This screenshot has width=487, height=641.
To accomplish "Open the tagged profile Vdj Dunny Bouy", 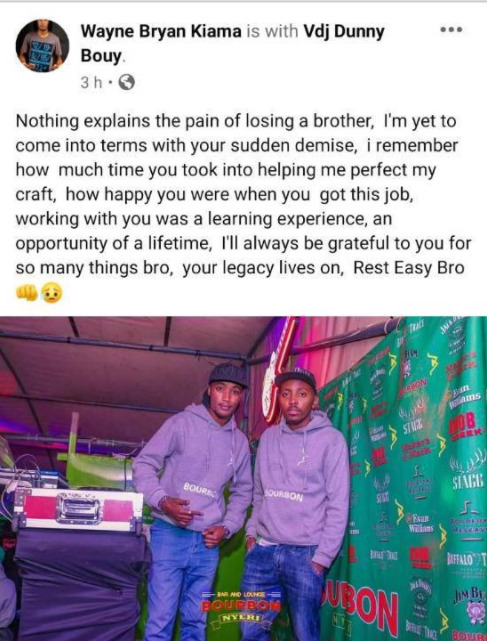I will [233, 43].
